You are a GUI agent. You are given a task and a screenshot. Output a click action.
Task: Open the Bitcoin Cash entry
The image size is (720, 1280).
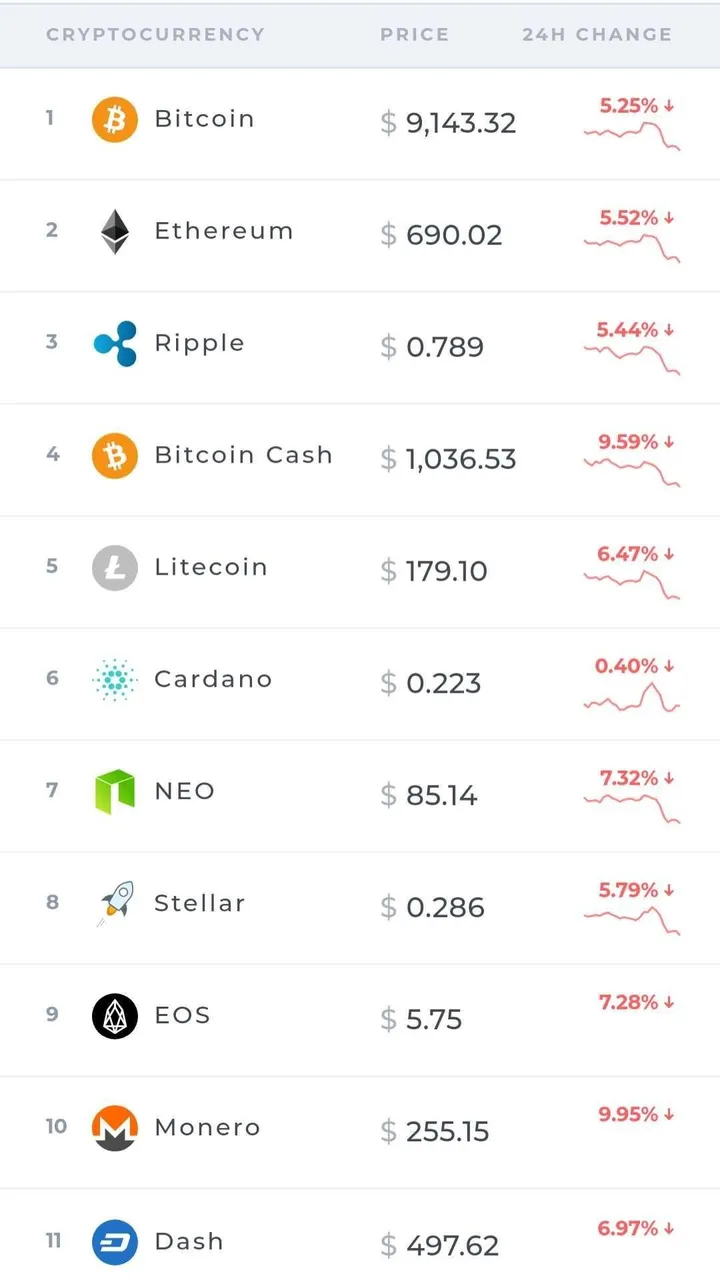coord(360,460)
